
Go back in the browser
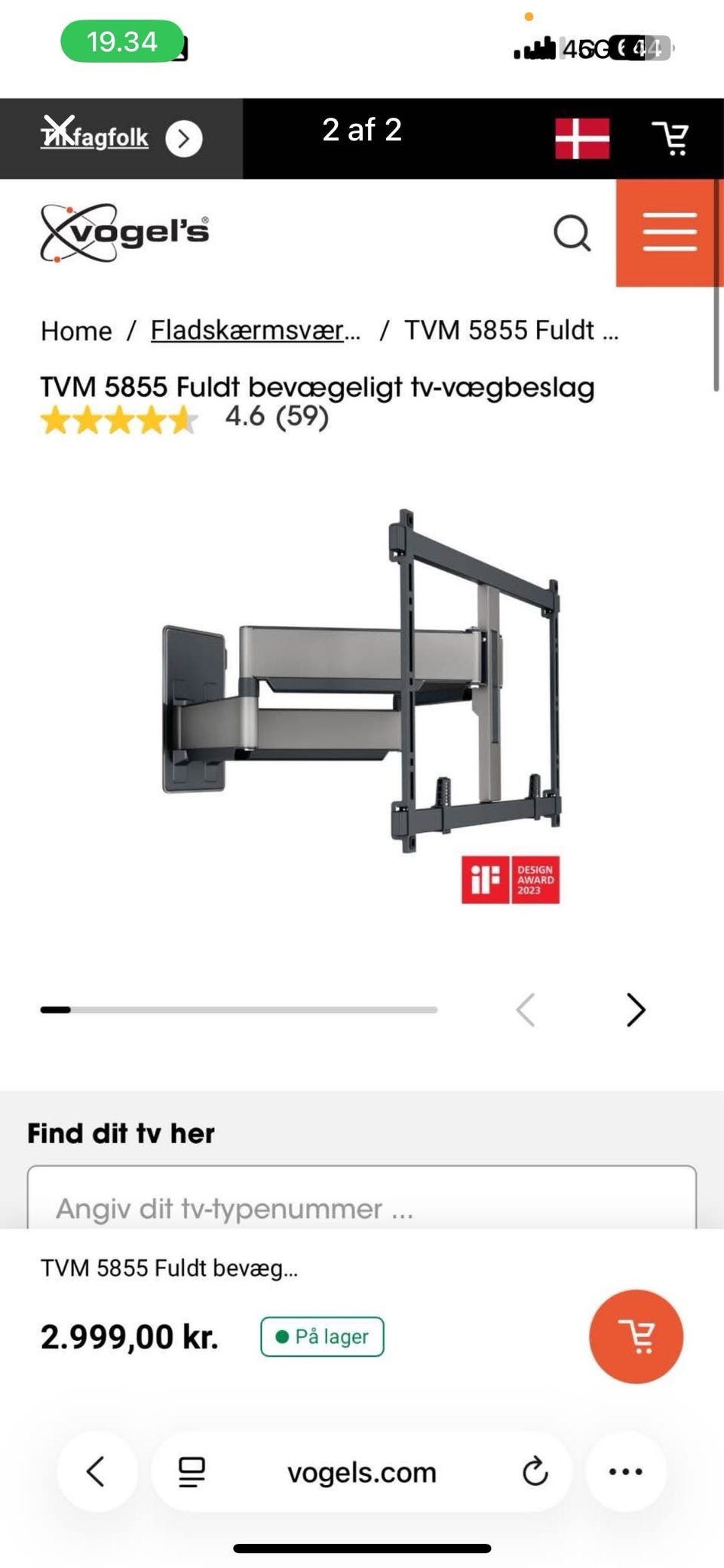tap(97, 1471)
